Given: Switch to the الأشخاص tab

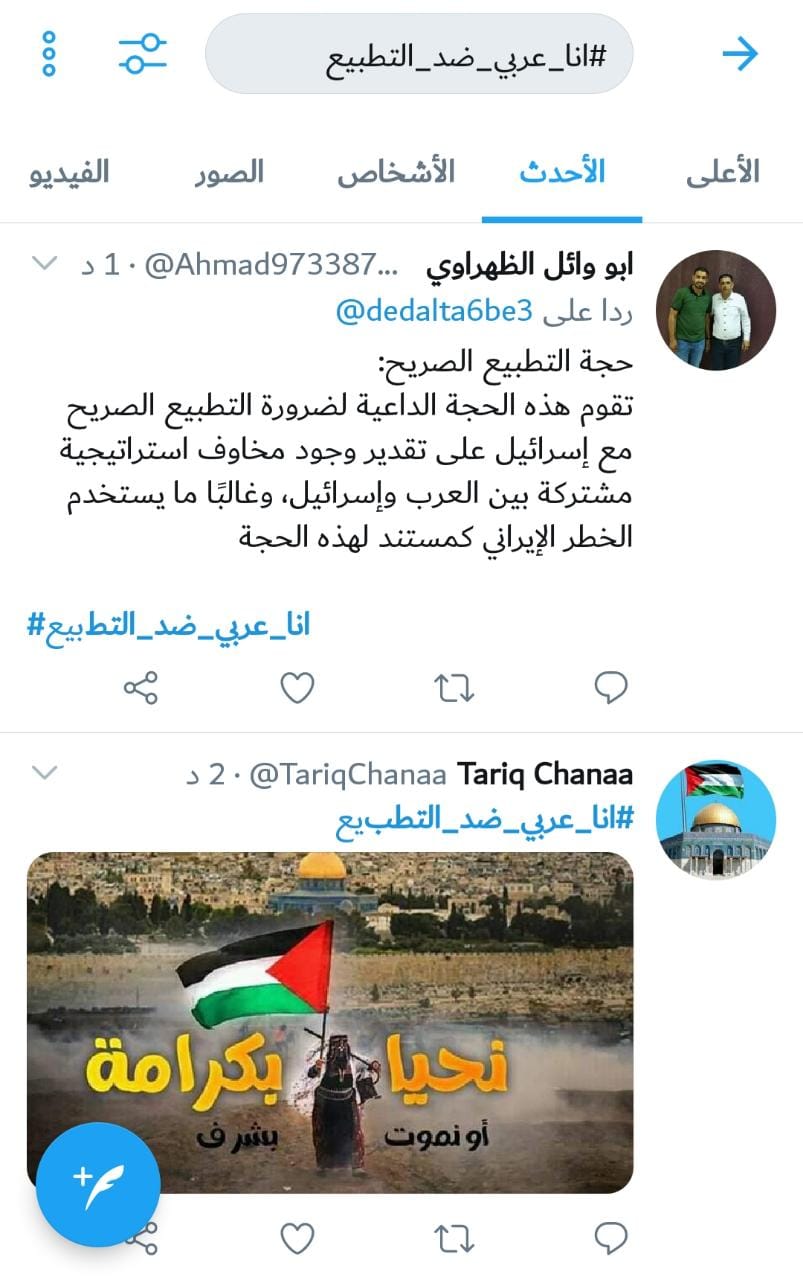Looking at the screenshot, I should [x=395, y=172].
